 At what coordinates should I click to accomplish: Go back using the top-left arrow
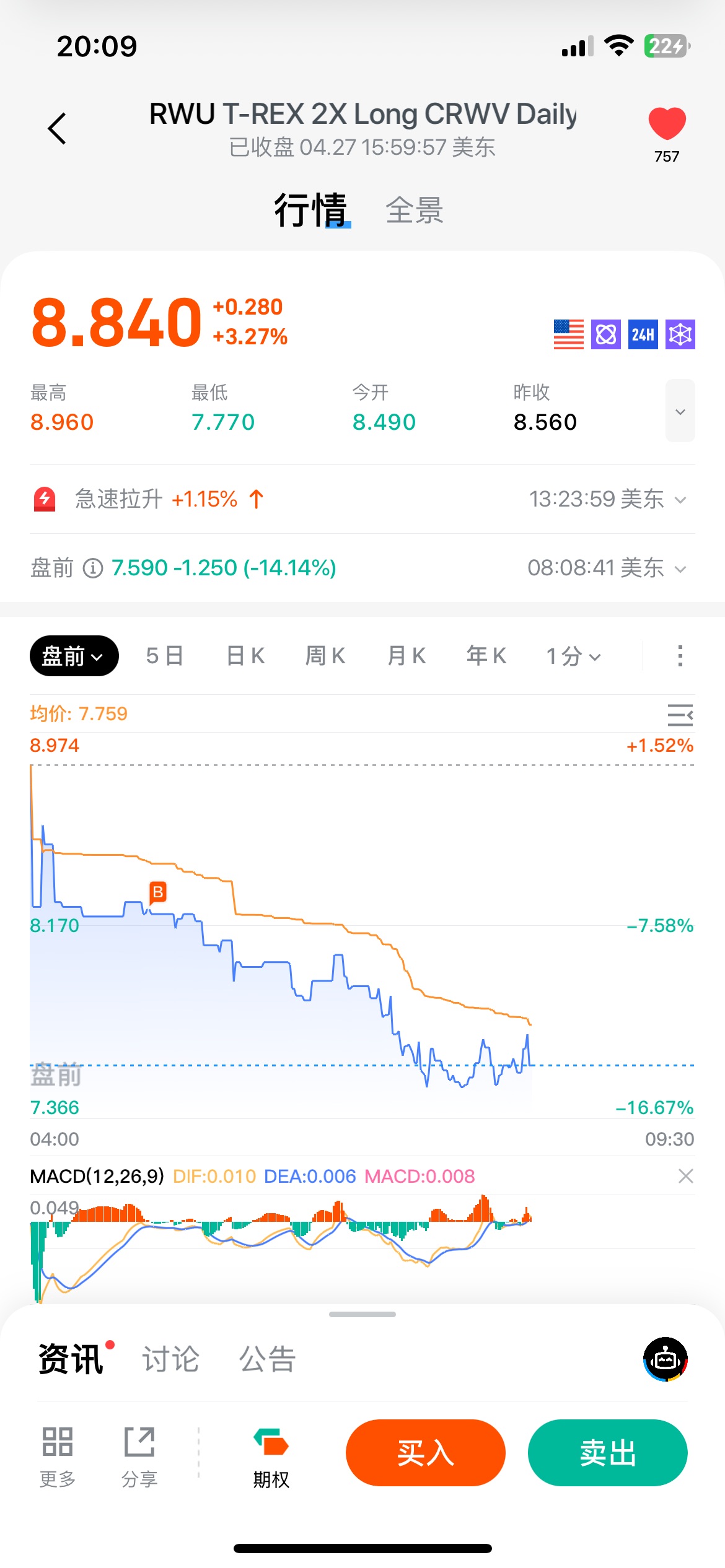57,129
